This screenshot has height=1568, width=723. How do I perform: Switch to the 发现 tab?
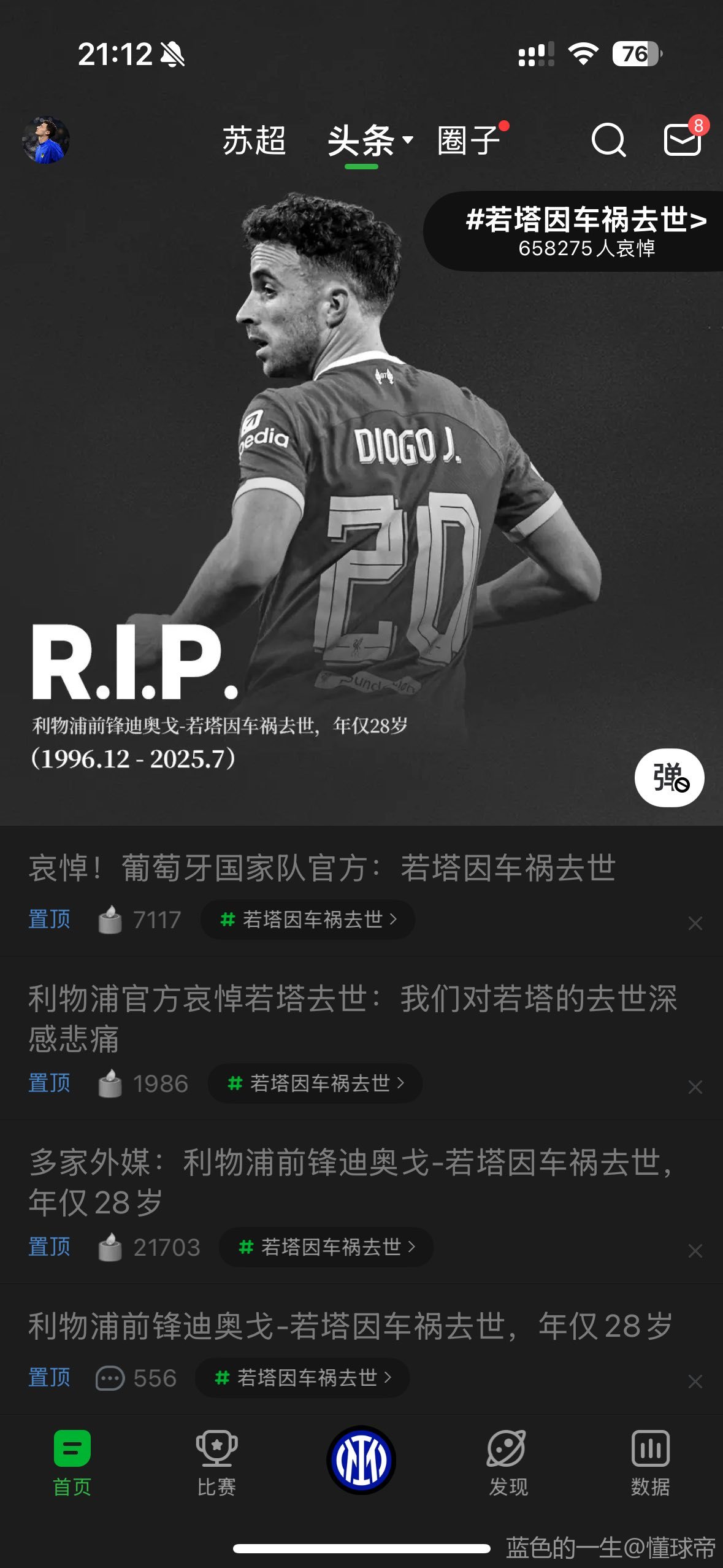507,1463
